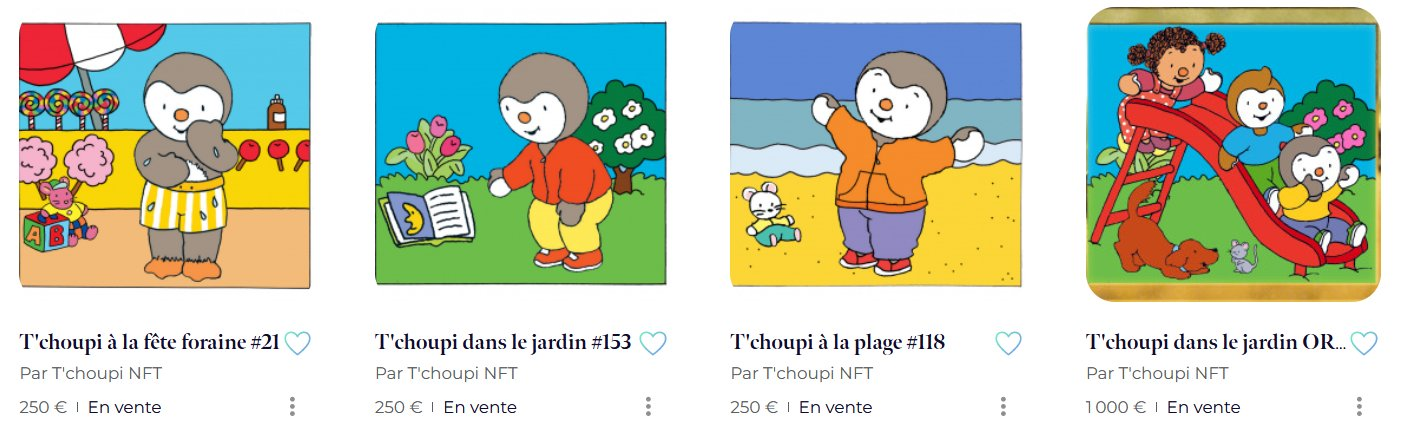Open title link T'choupi dans le jardin #153

pyautogui.click(x=503, y=343)
